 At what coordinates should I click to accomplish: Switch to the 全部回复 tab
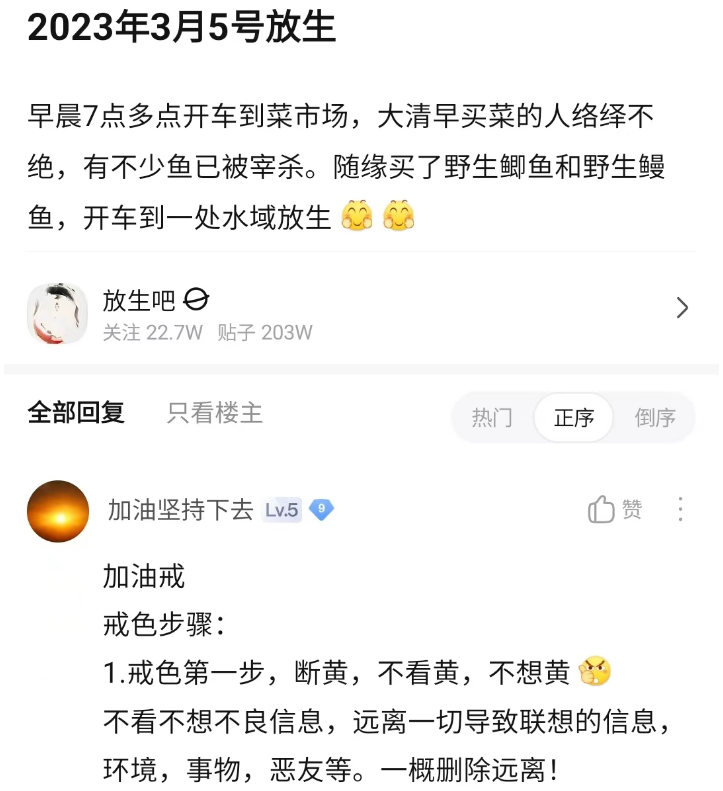[76, 413]
